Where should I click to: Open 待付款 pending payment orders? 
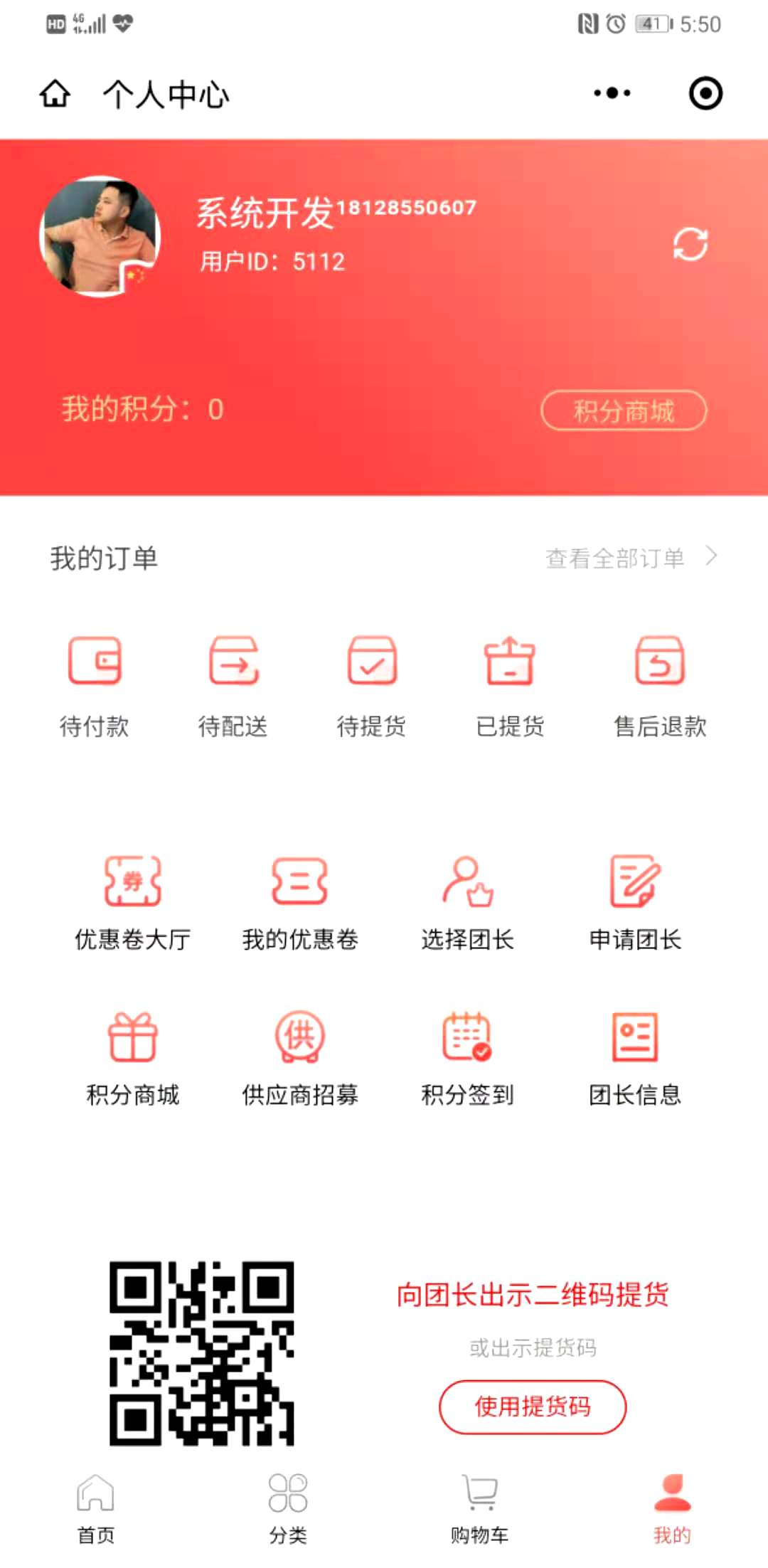pos(96,683)
